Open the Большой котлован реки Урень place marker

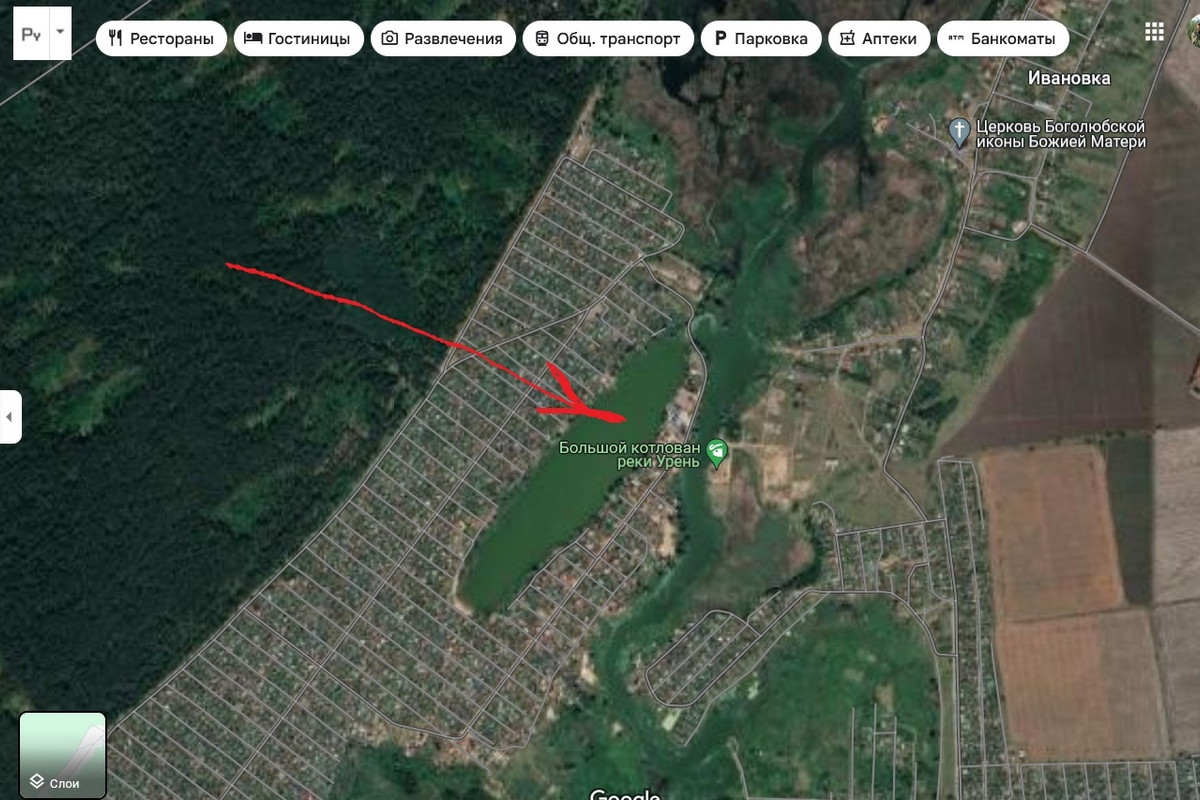point(716,453)
